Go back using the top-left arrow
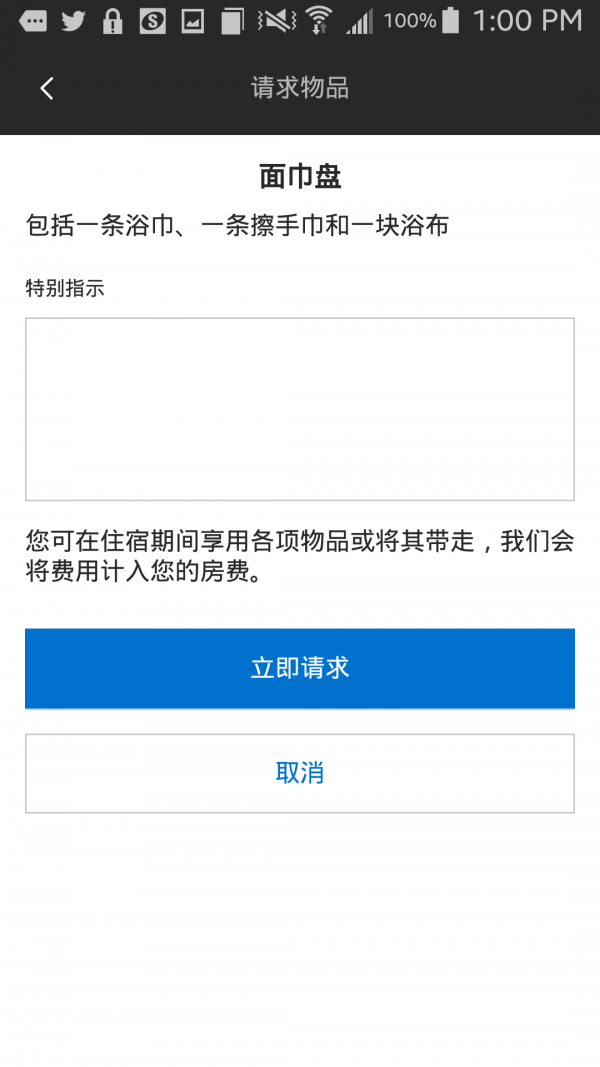This screenshot has width=600, height=1067. [x=47, y=88]
